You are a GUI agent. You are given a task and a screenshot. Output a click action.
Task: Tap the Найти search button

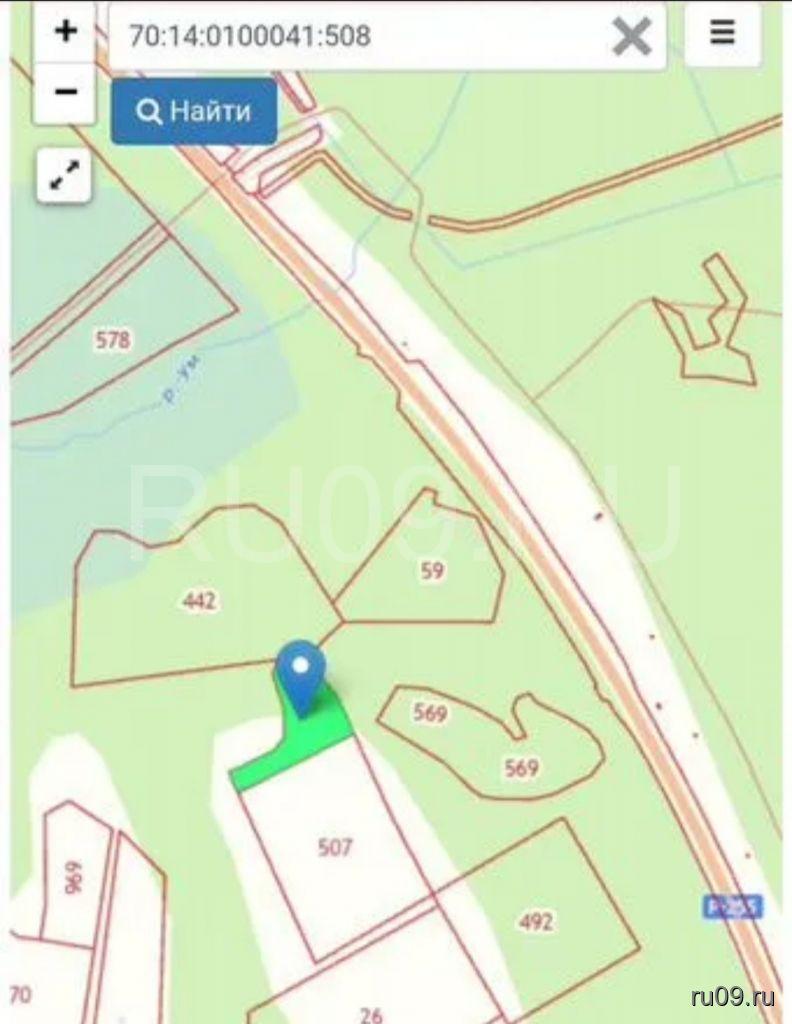coord(194,111)
